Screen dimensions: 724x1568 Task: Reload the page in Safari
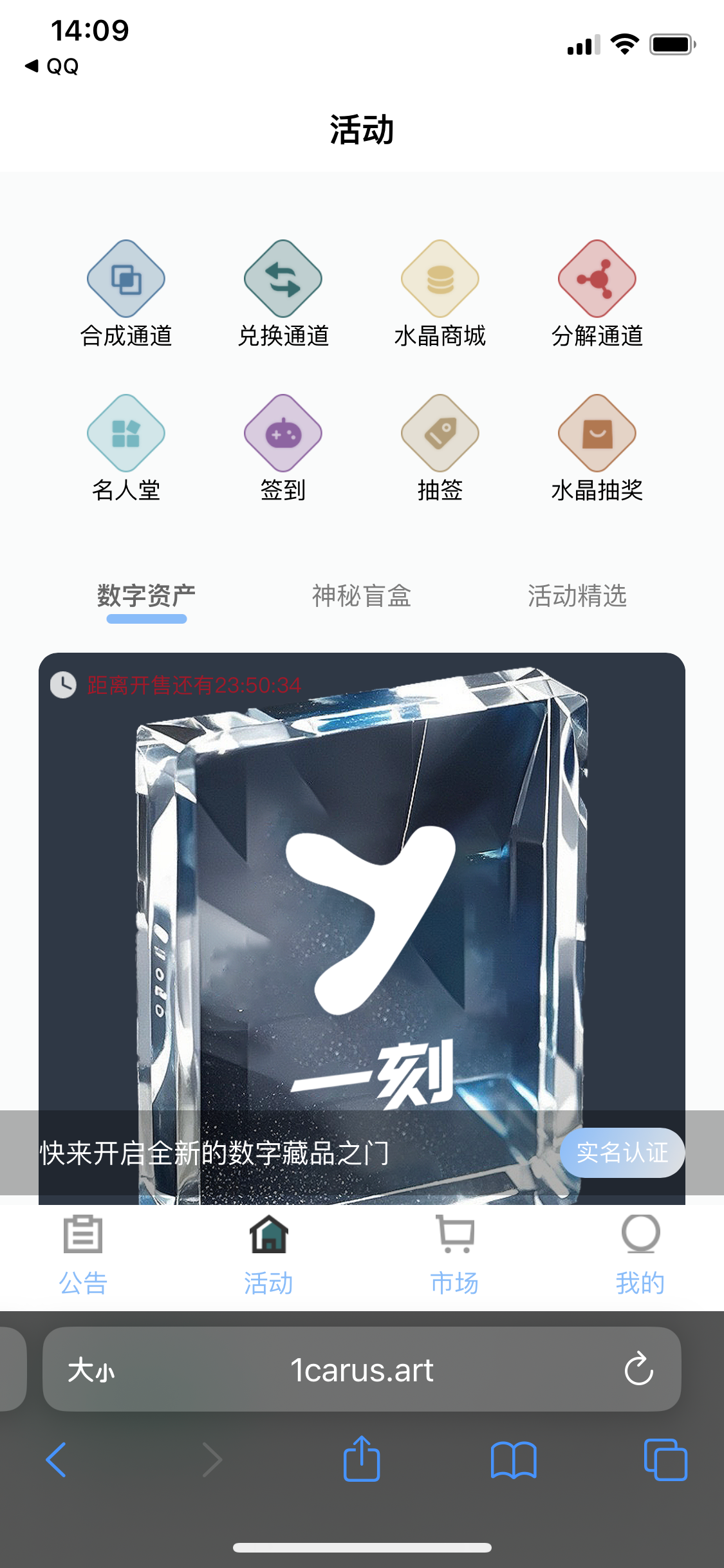(x=638, y=1369)
